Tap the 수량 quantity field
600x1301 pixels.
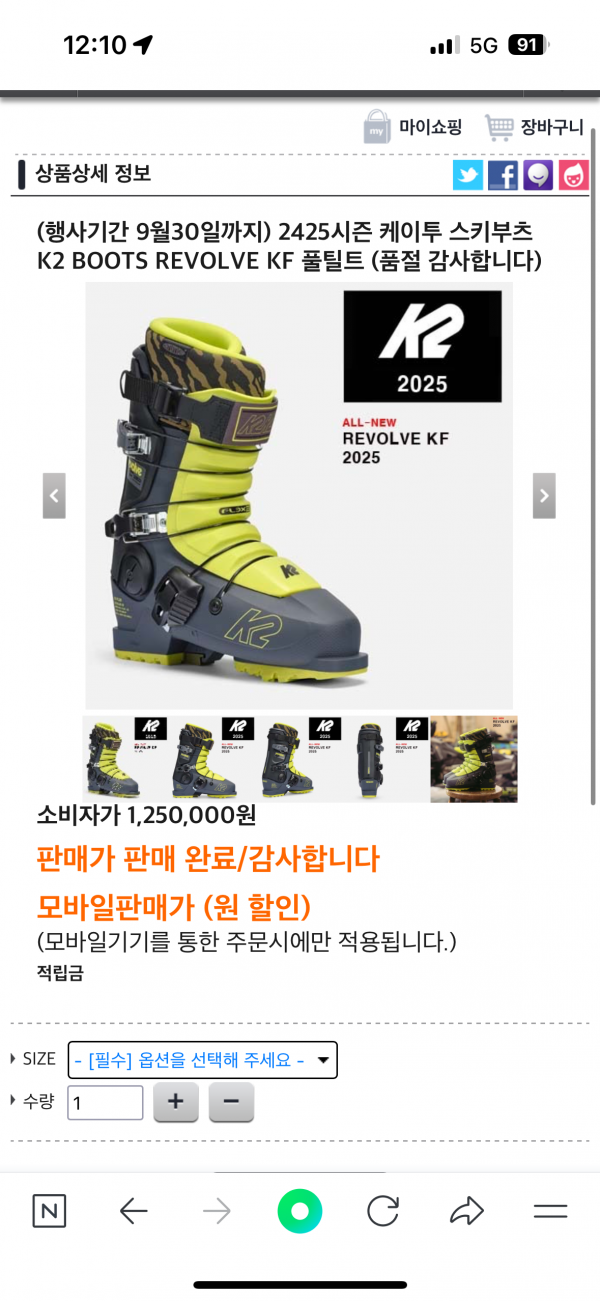pyautogui.click(x=105, y=1102)
